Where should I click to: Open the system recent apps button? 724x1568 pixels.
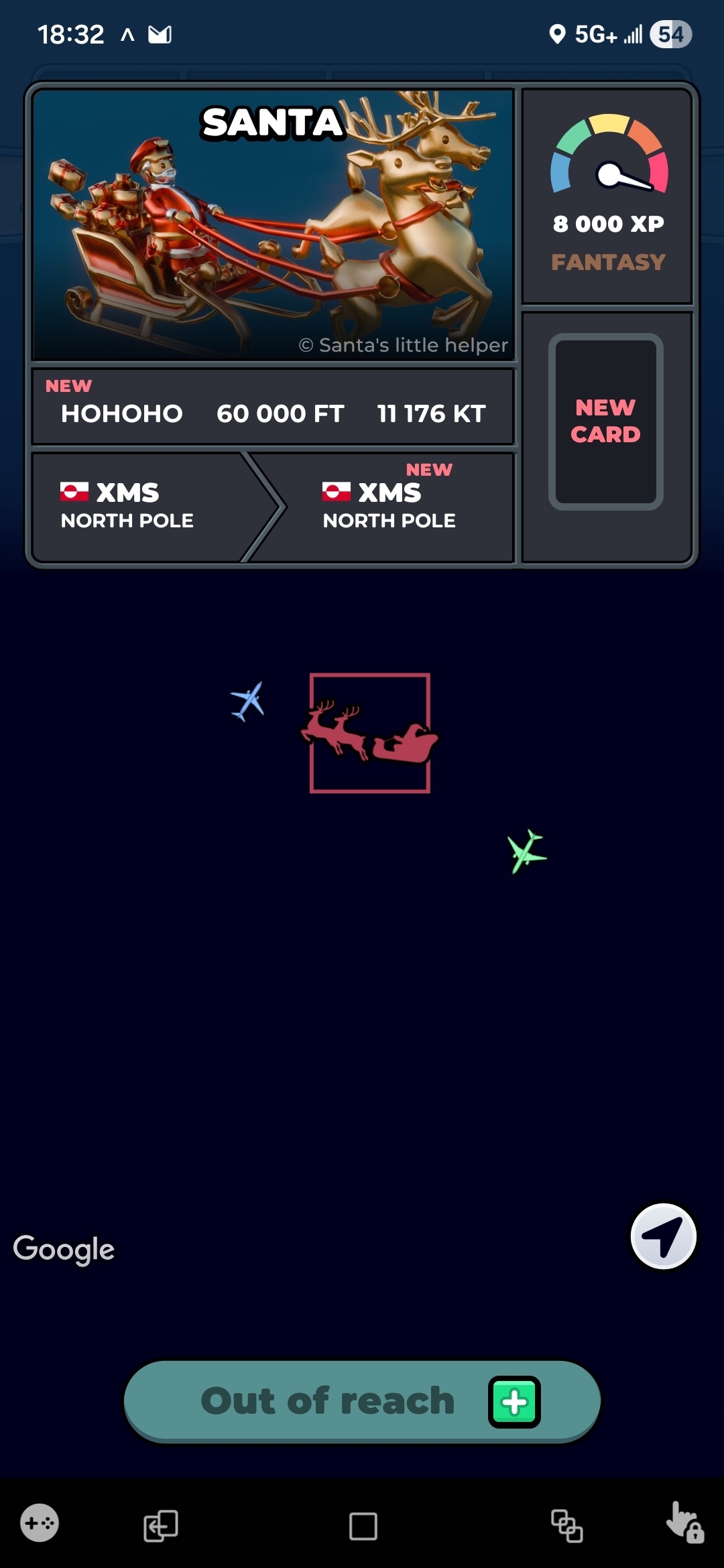pyautogui.click(x=363, y=1526)
